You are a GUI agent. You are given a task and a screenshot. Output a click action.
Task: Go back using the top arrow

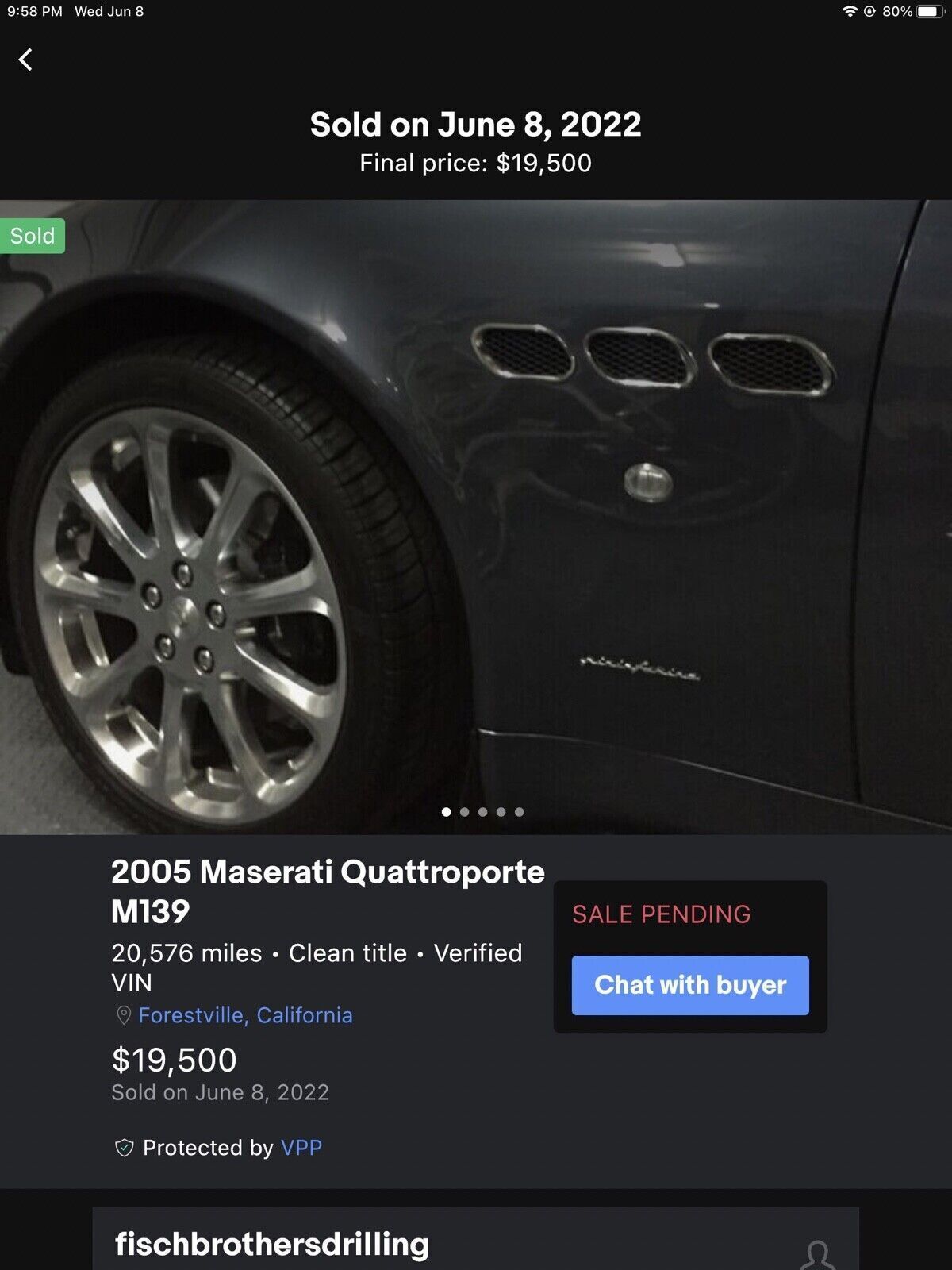click(x=25, y=60)
